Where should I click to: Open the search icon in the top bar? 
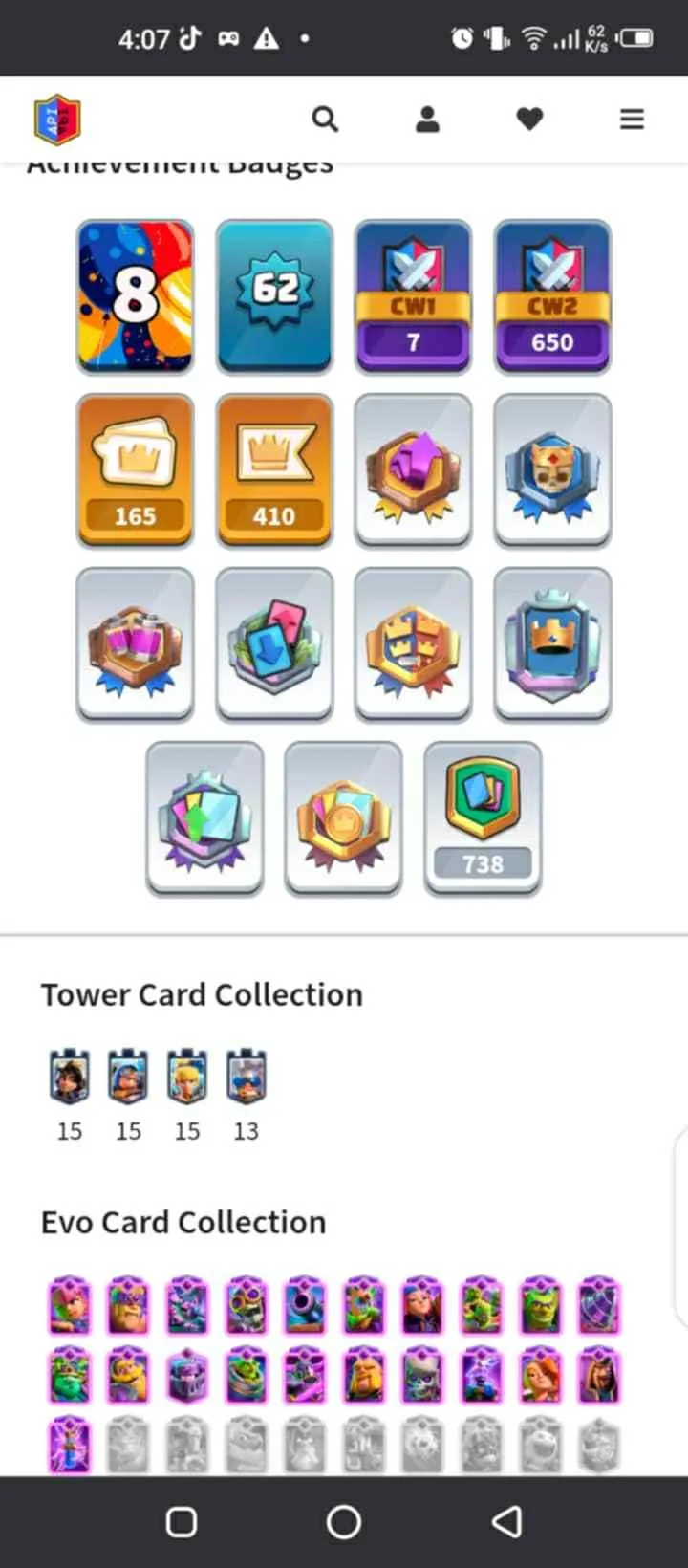[325, 119]
